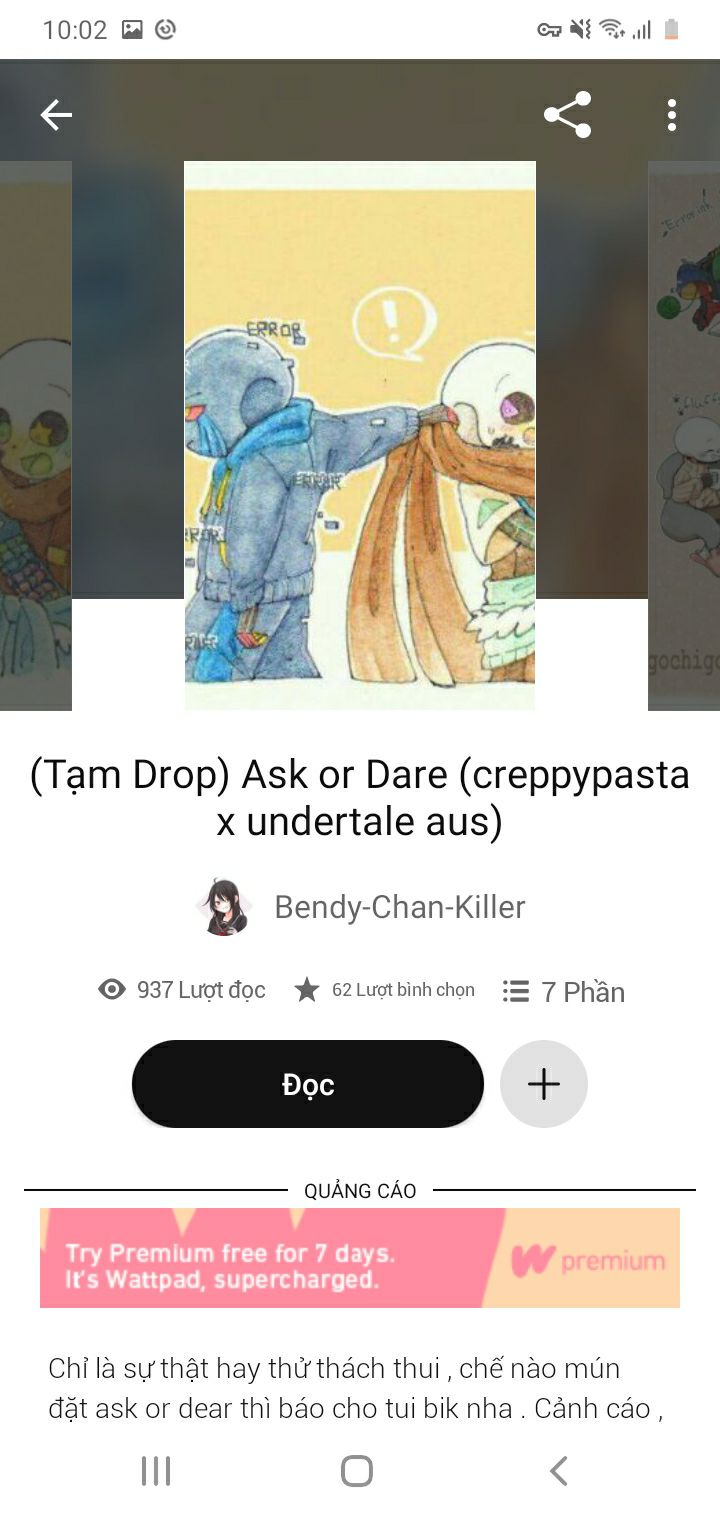Tap the system home button
The image size is (720, 1520).
coord(357,1471)
